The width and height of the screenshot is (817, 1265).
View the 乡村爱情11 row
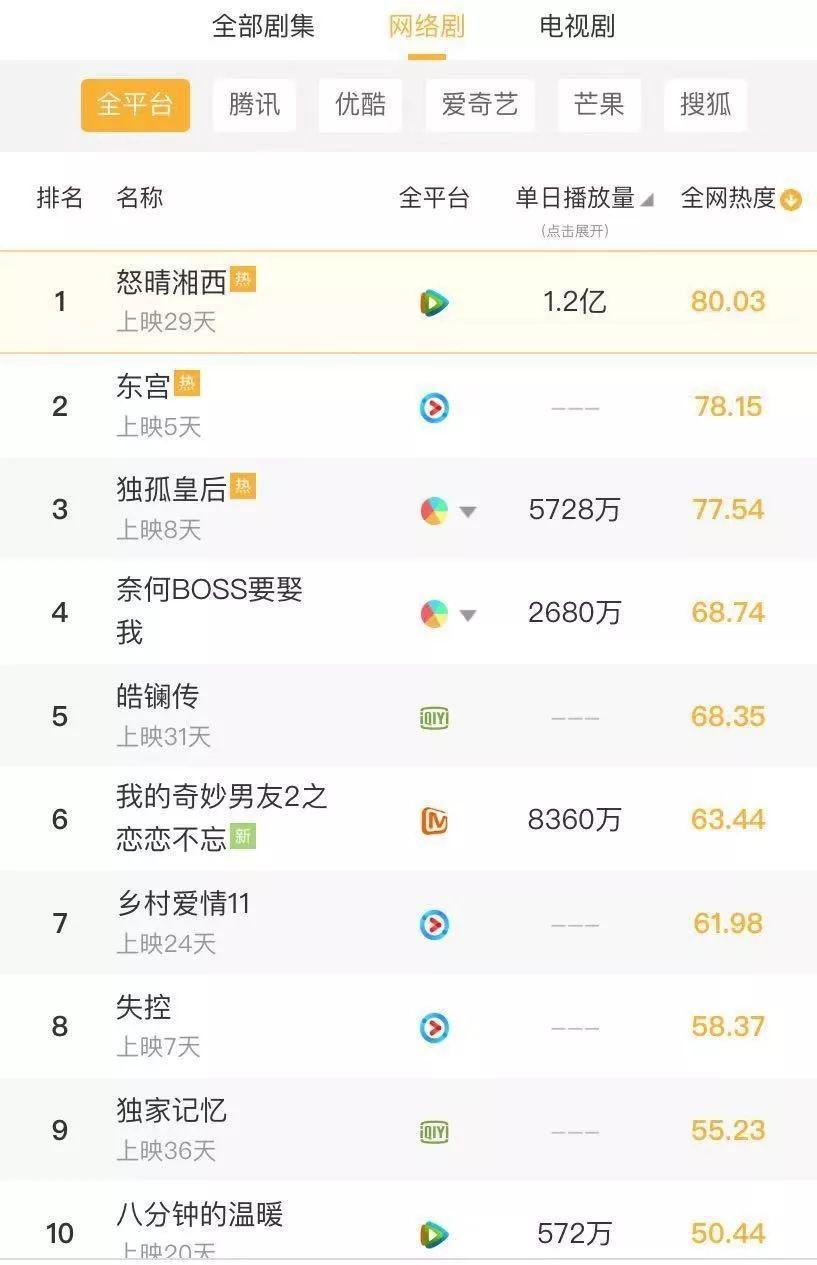click(408, 923)
